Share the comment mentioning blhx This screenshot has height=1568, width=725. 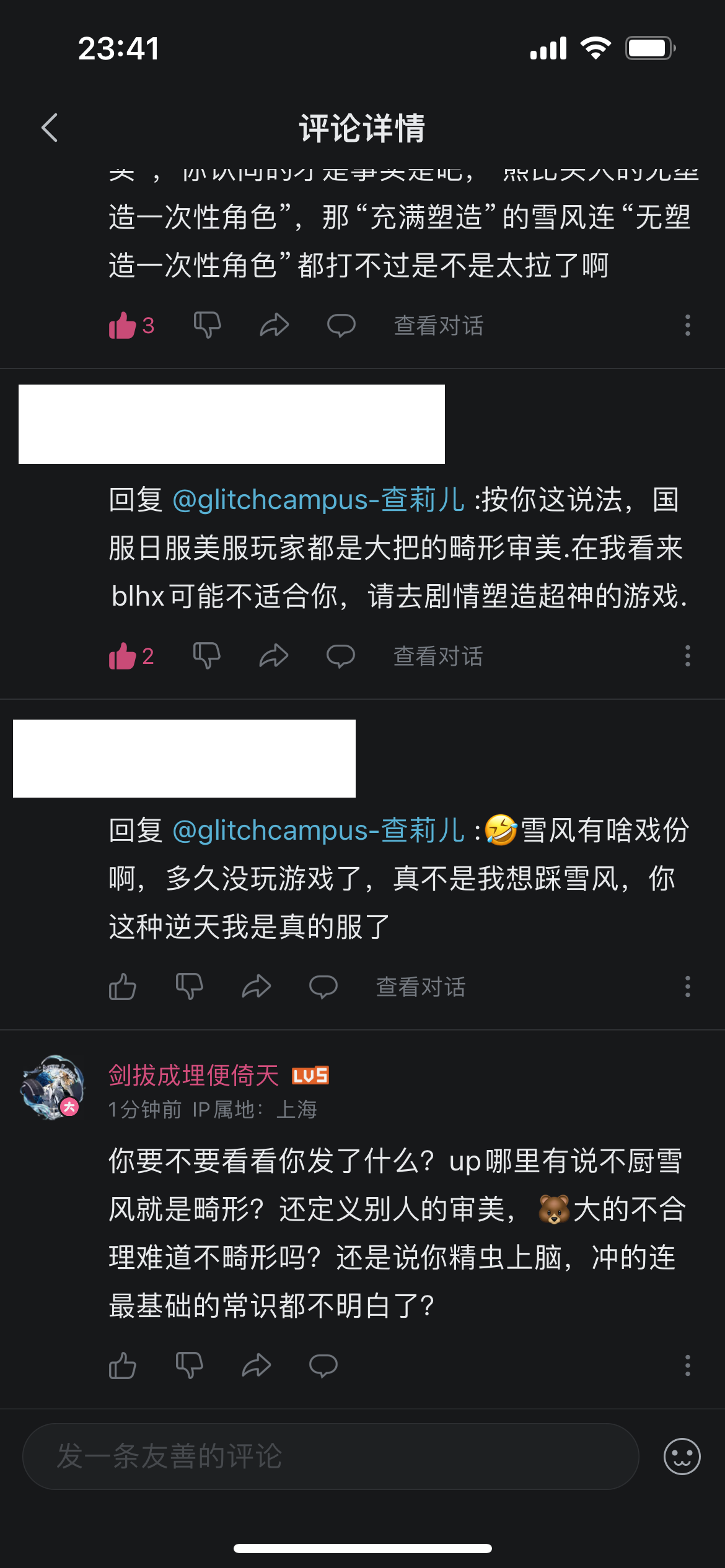coord(274,656)
